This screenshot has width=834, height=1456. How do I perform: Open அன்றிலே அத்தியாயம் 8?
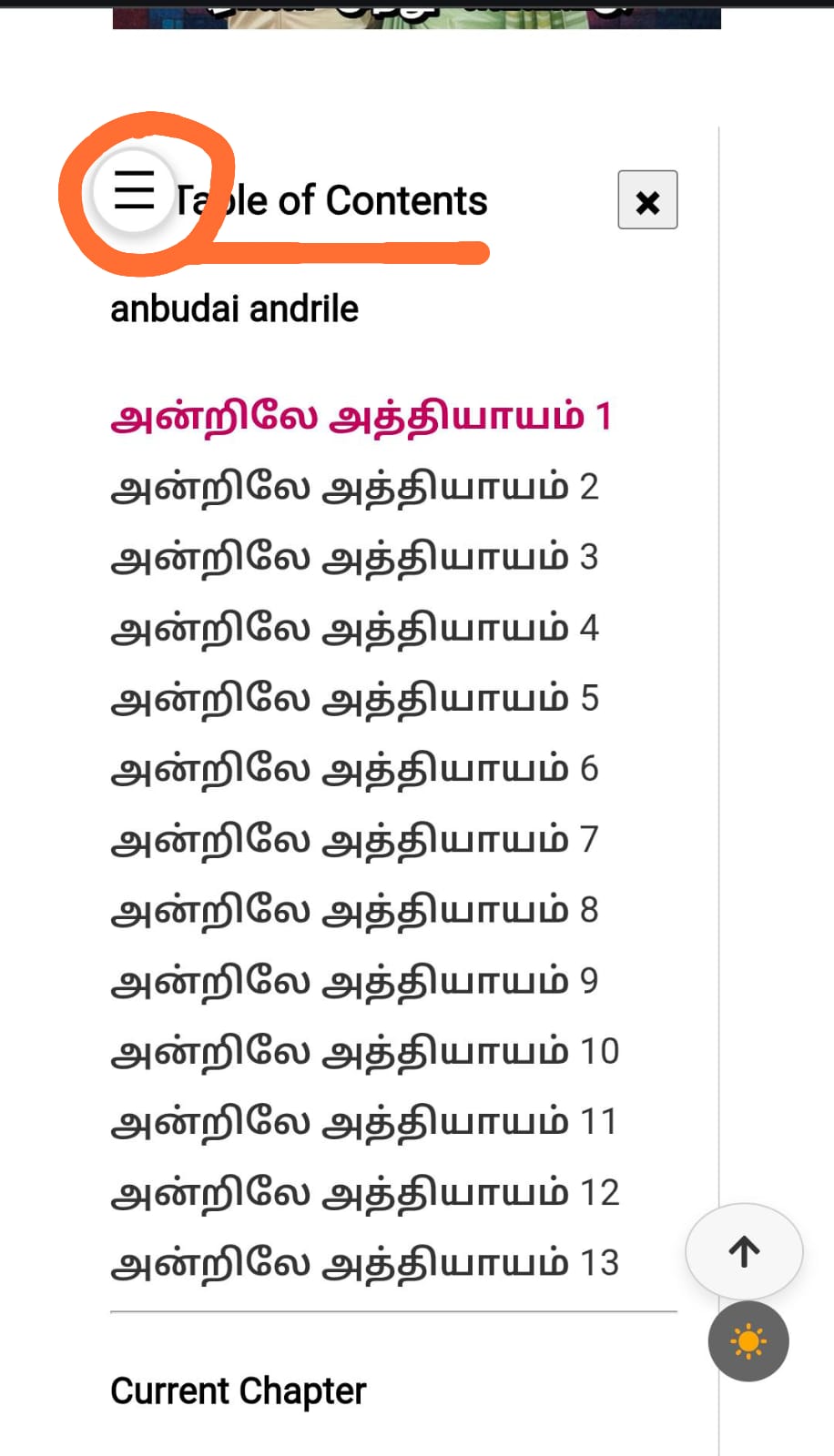(x=354, y=911)
